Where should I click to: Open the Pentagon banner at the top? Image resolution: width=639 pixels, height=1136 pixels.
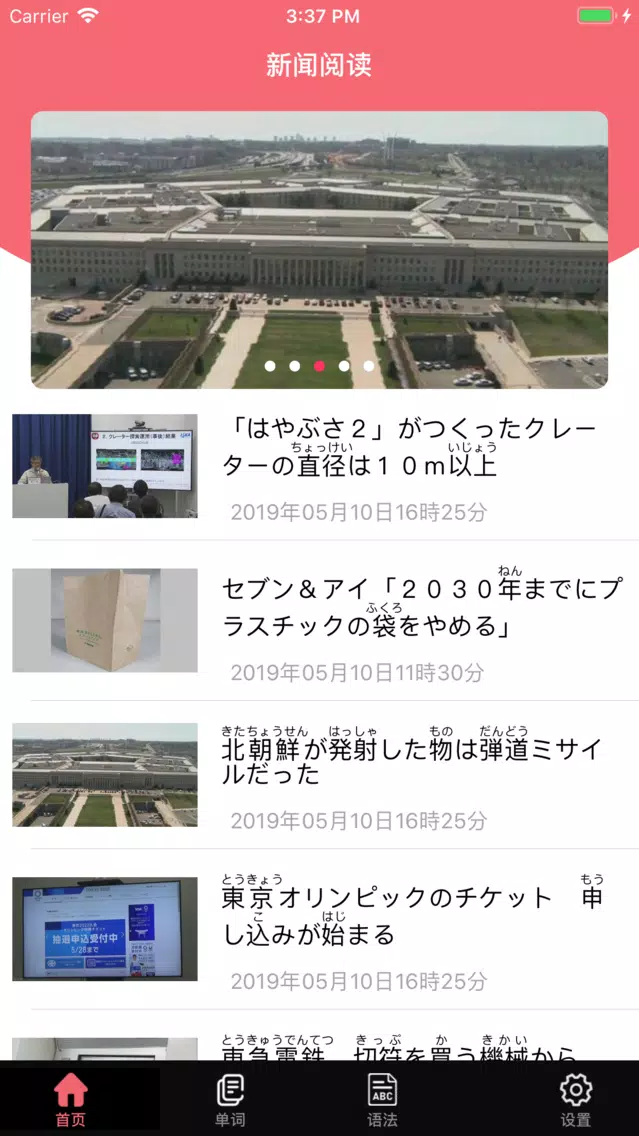pyautogui.click(x=320, y=250)
